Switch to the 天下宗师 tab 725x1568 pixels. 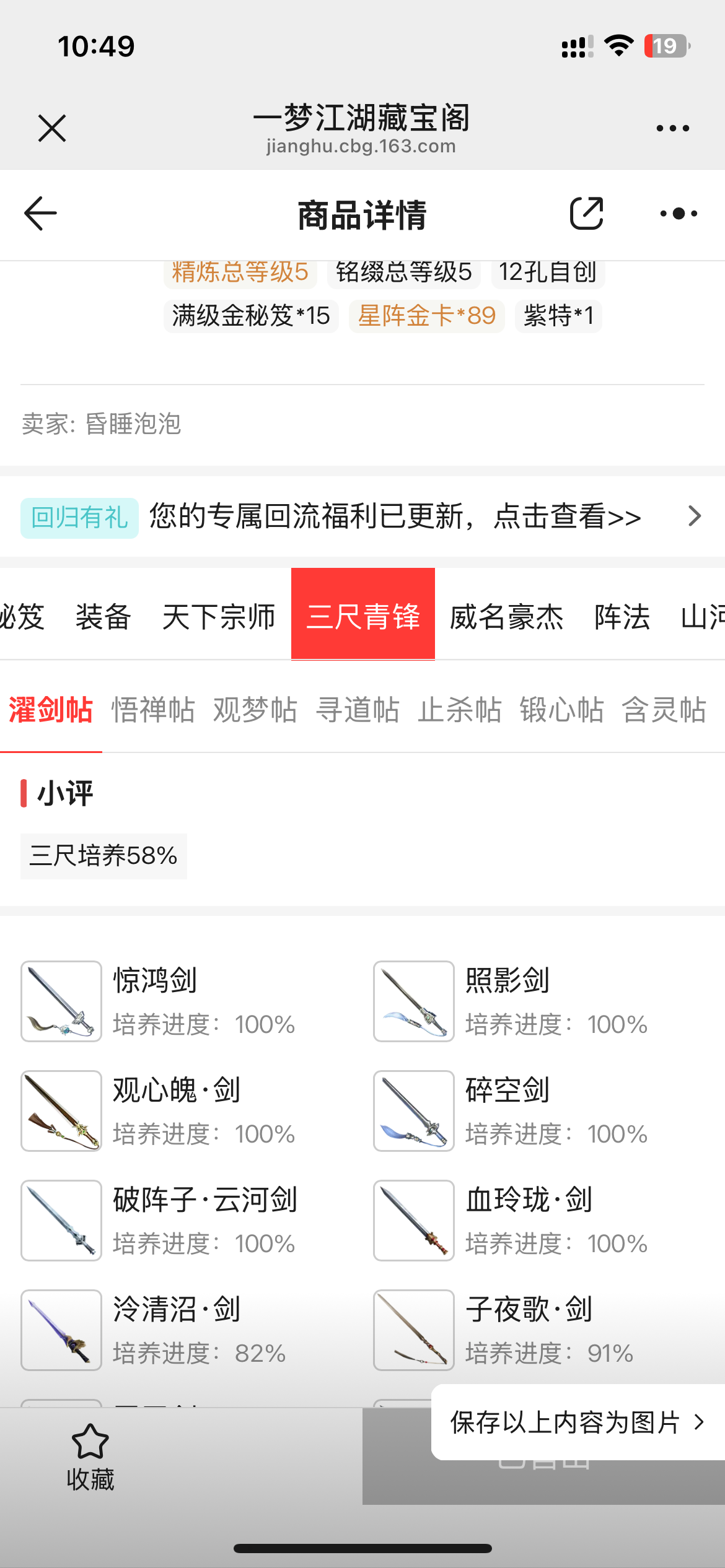click(219, 617)
